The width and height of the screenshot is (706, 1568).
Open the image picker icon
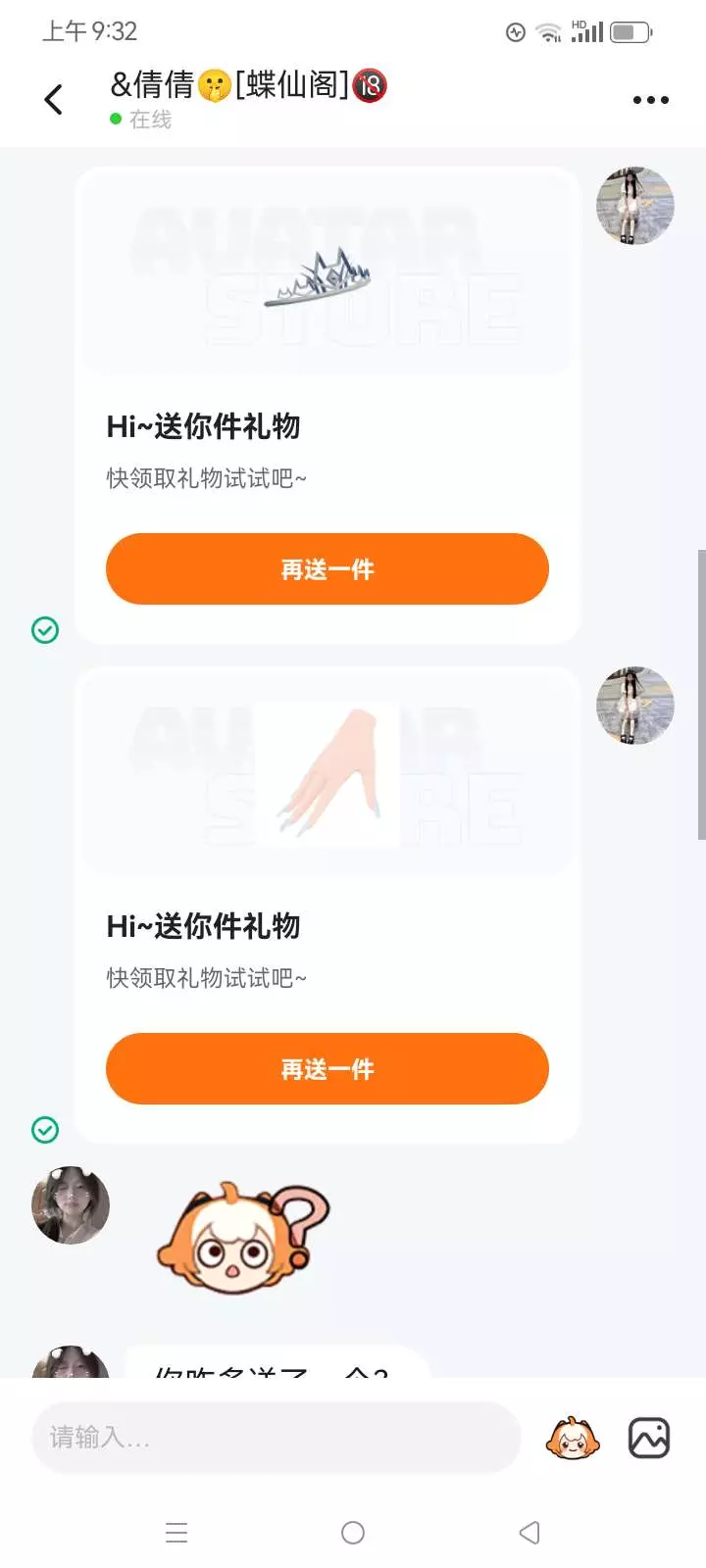(x=649, y=1438)
